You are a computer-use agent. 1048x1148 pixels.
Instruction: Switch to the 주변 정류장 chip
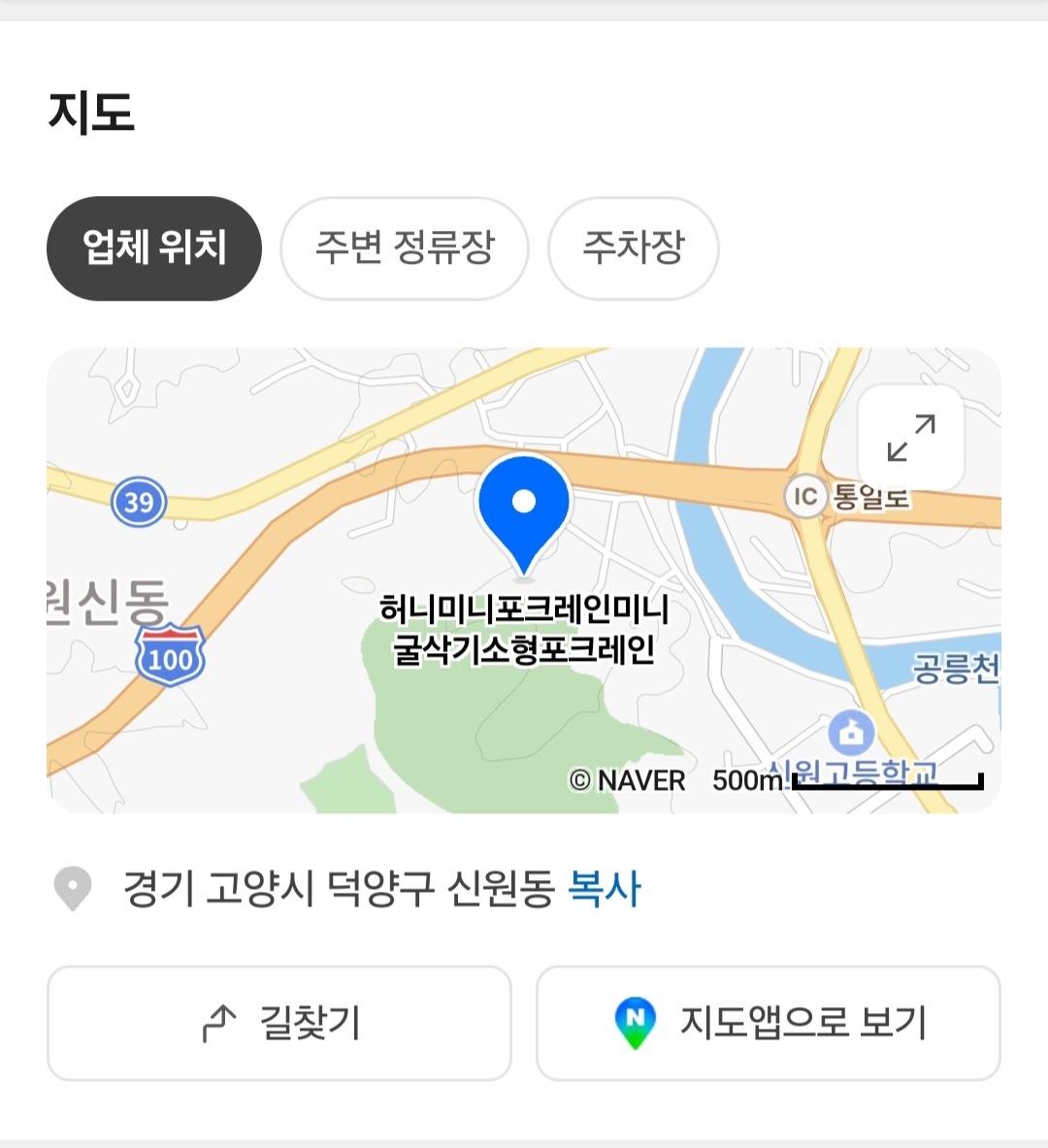point(405,248)
